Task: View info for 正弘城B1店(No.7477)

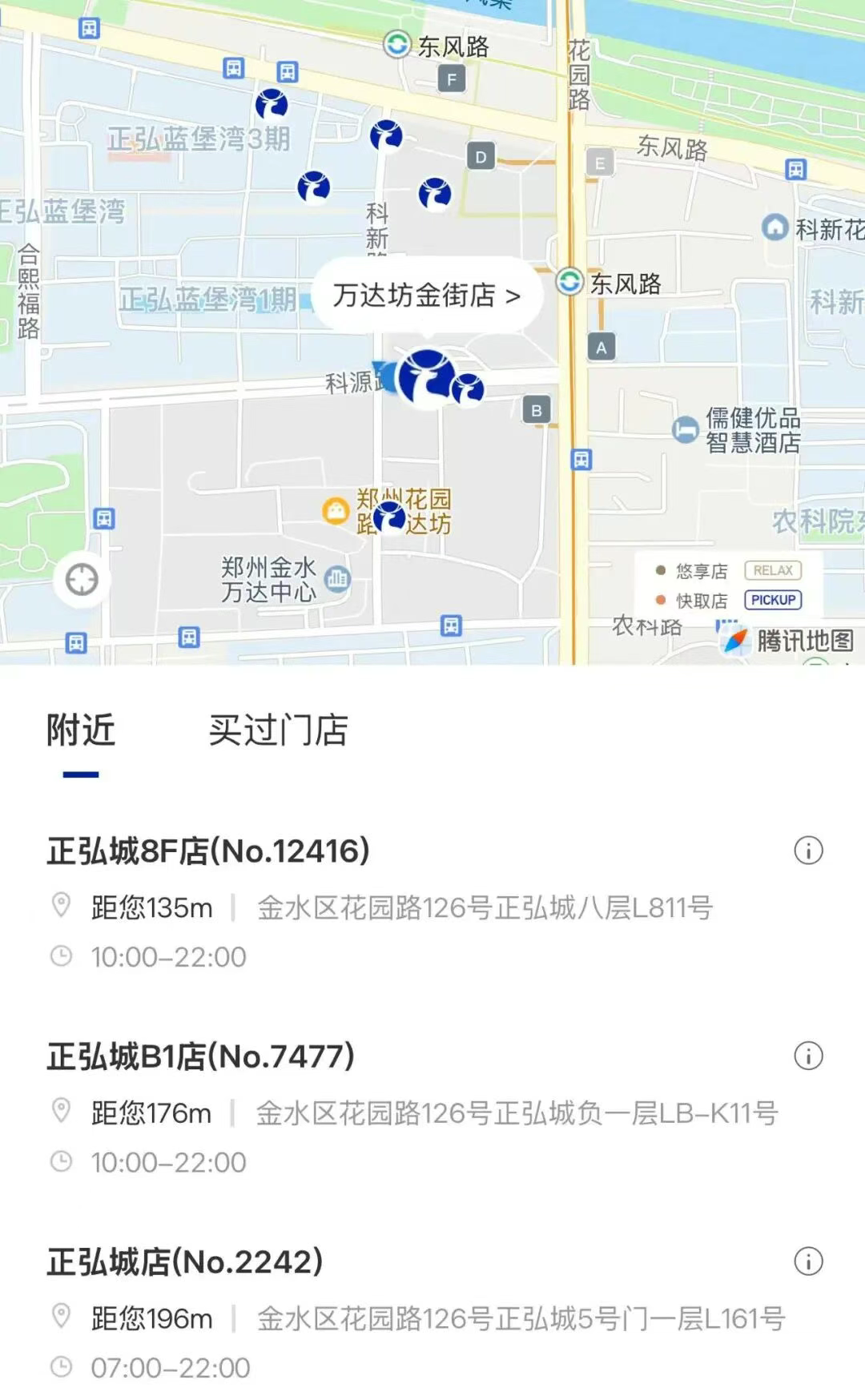Action: tap(808, 1056)
